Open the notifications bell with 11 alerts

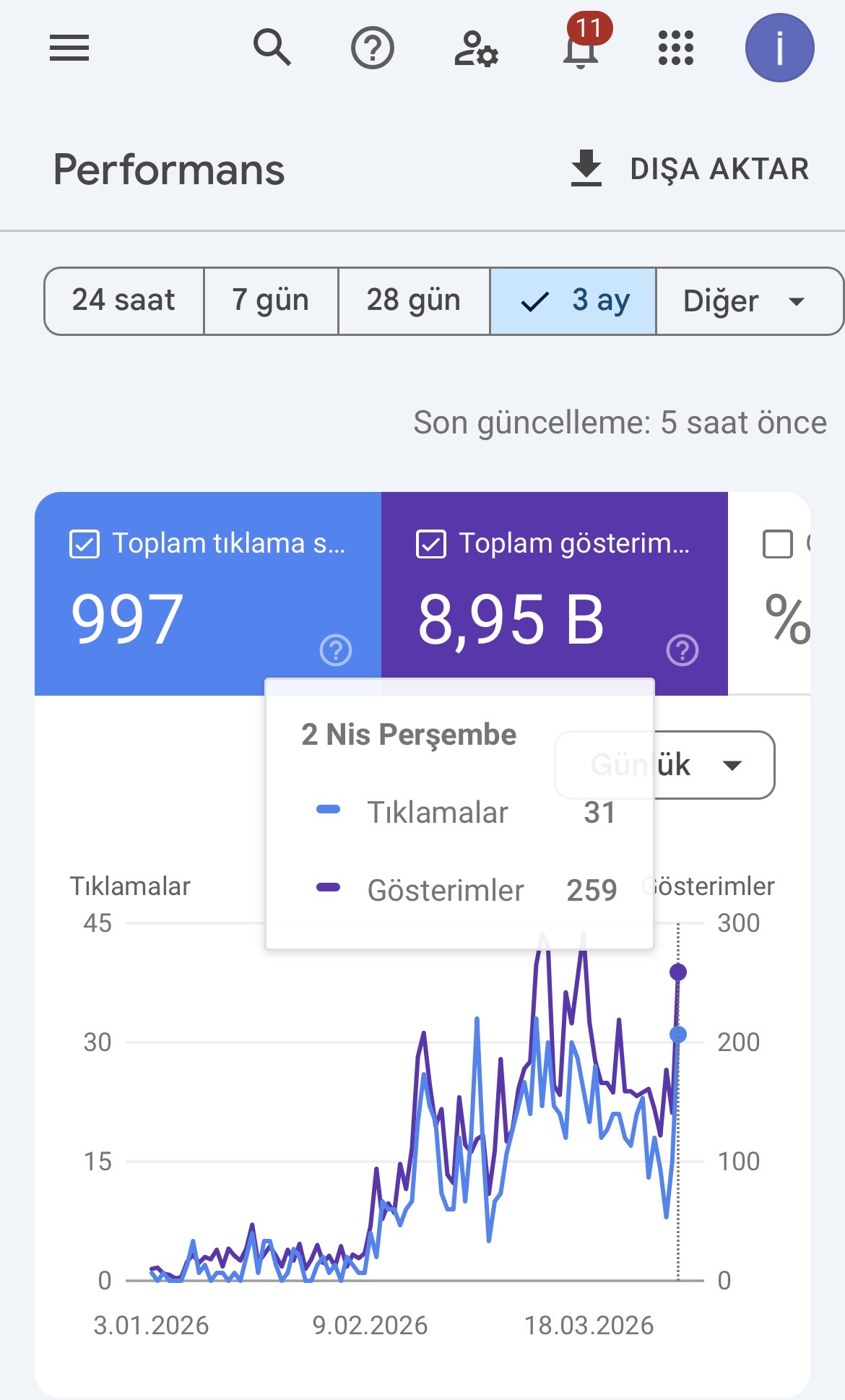coord(582,43)
